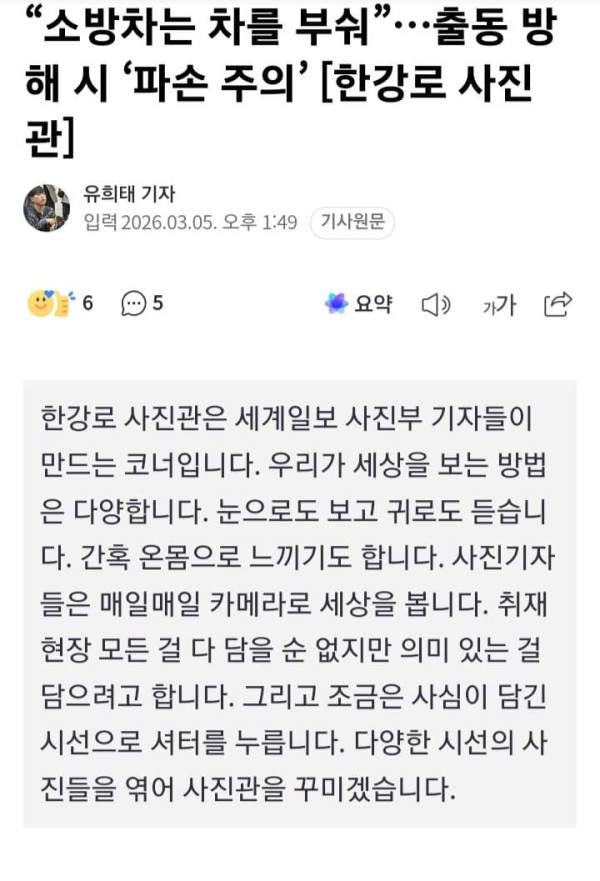This screenshot has height=881, width=600.
Task: Share this article
Action: pyautogui.click(x=557, y=304)
